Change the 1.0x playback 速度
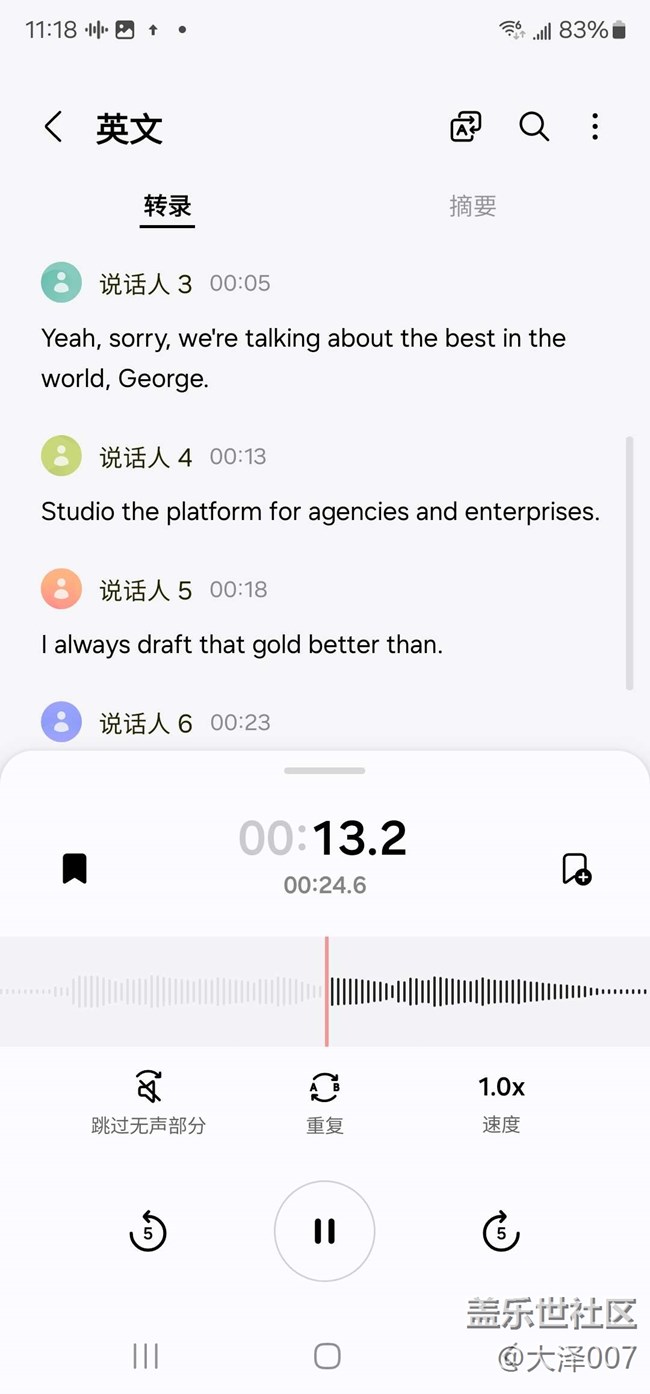This screenshot has width=650, height=1394. (501, 1101)
